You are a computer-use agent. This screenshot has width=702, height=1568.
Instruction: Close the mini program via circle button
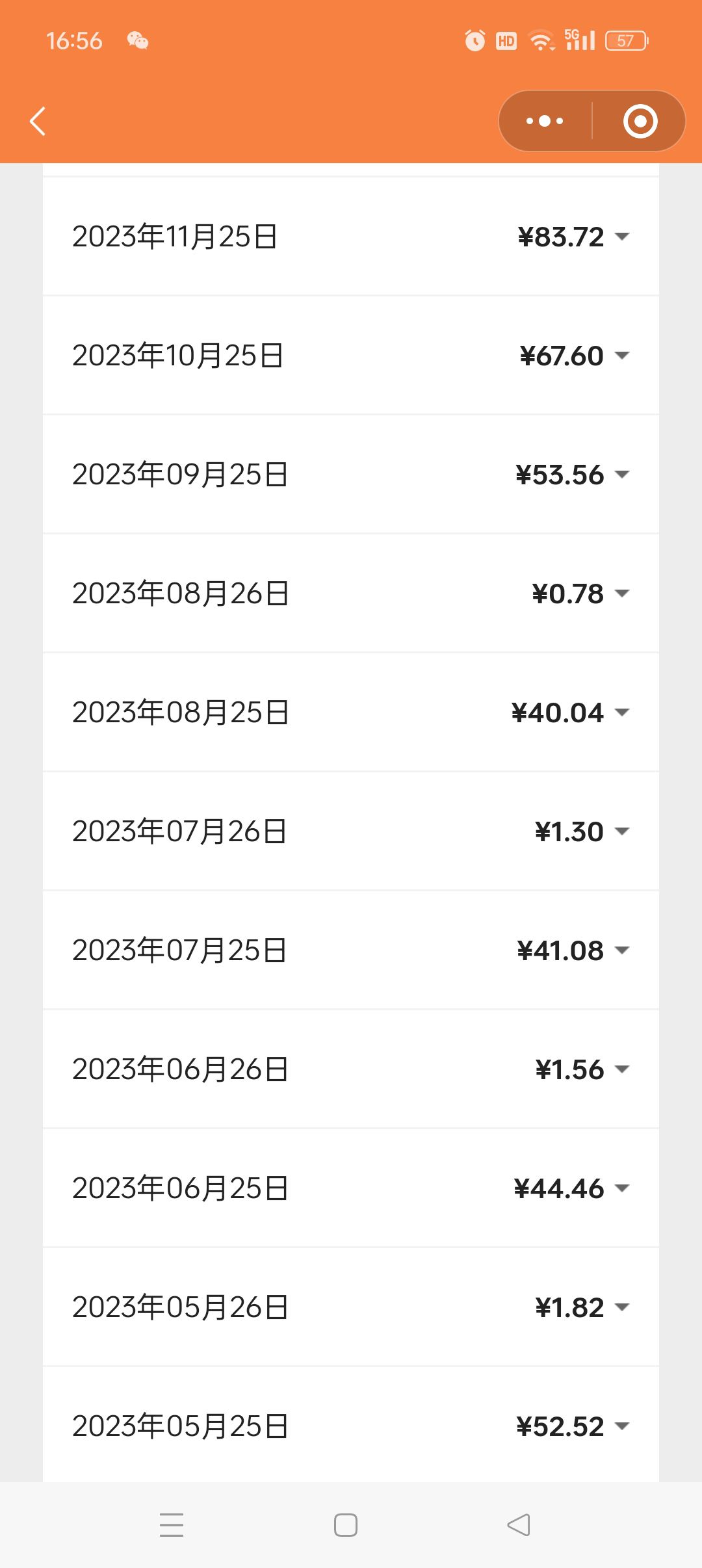click(x=640, y=121)
